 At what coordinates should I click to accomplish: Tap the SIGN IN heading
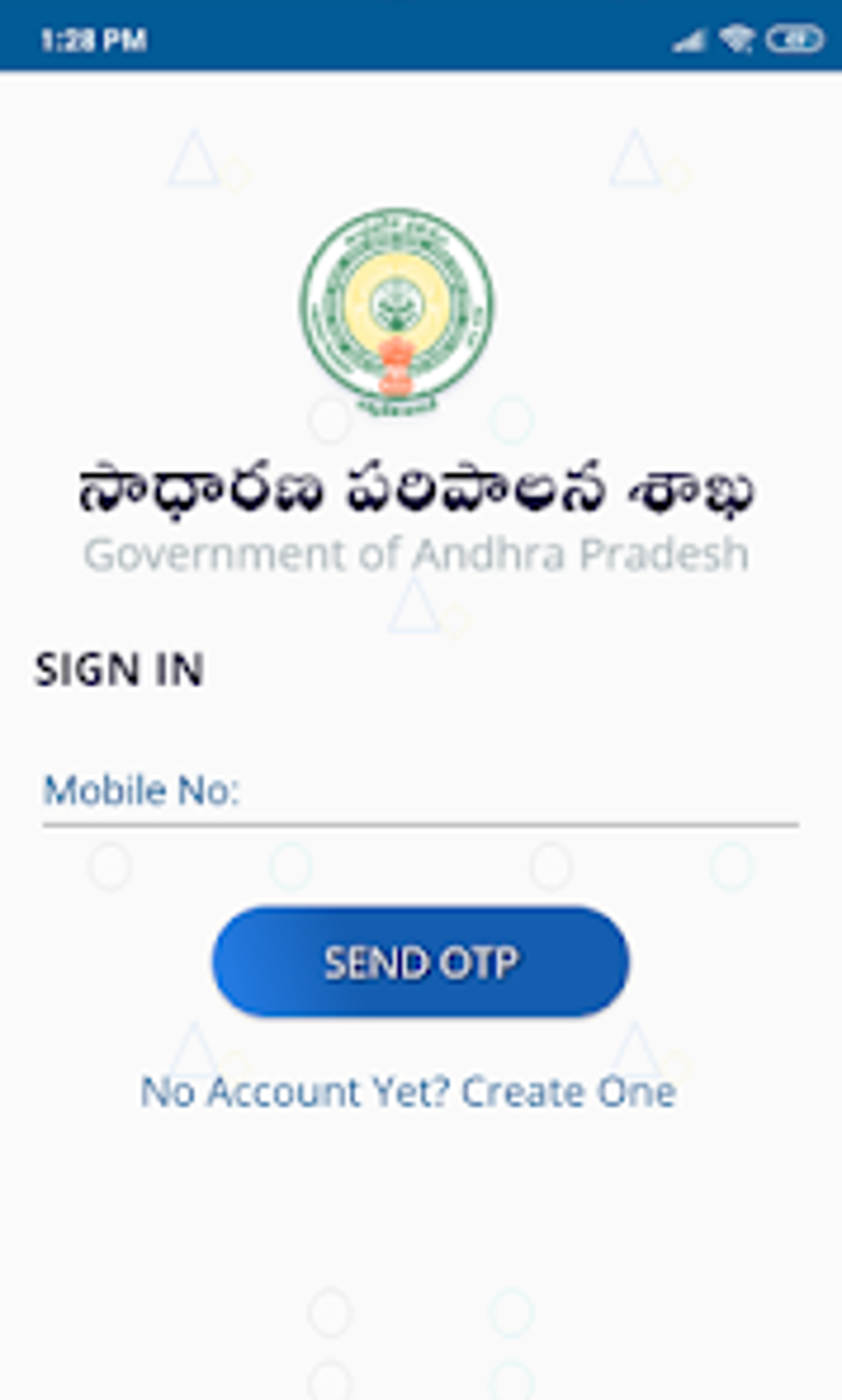tap(121, 670)
